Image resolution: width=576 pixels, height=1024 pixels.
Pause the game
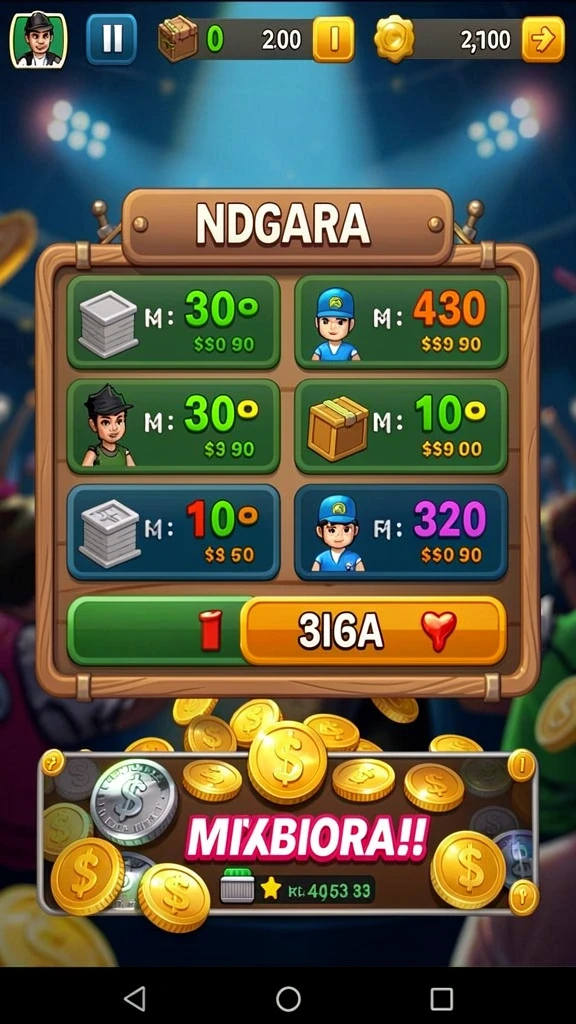coord(112,39)
